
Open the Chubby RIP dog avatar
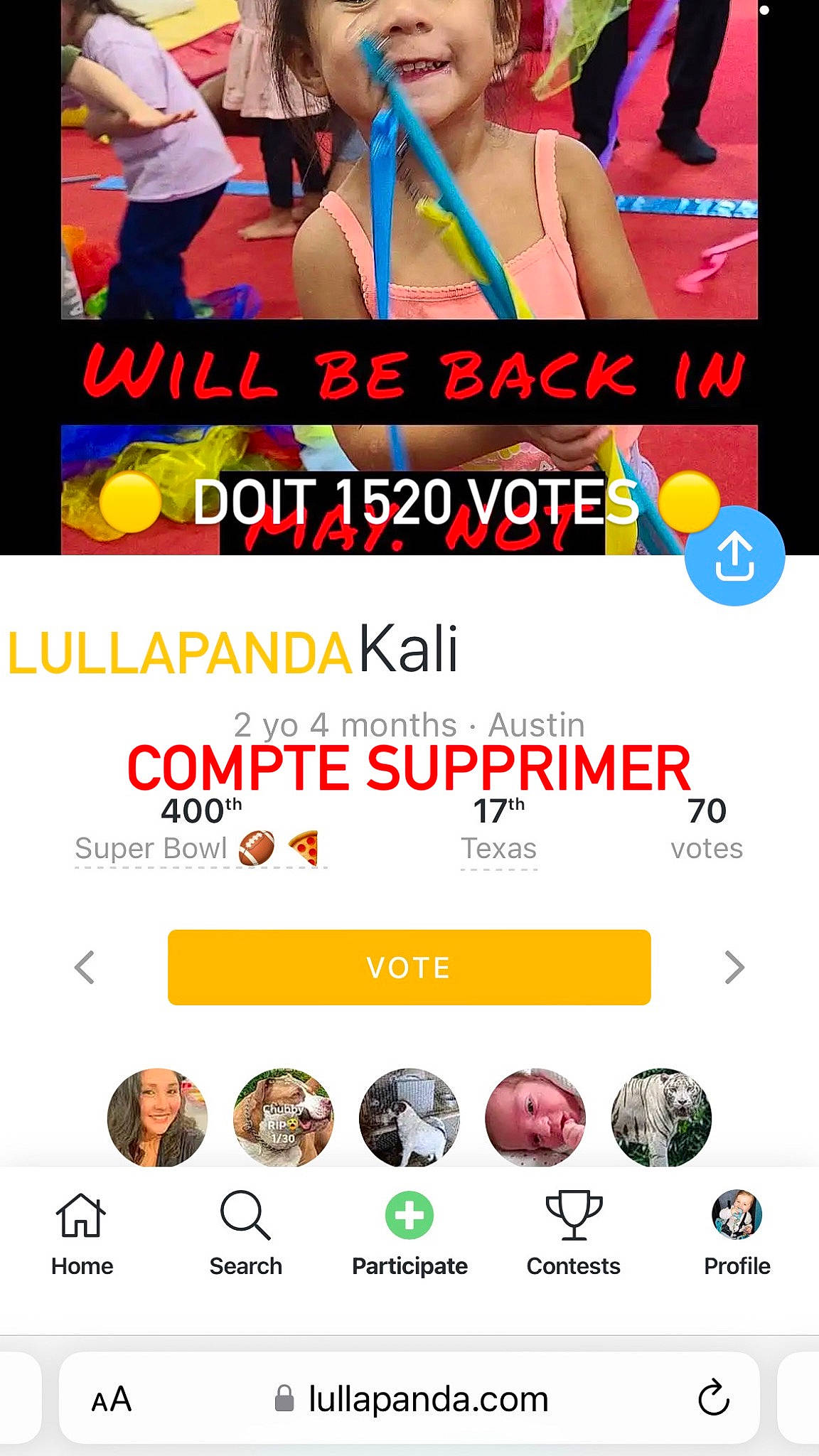tap(283, 1117)
